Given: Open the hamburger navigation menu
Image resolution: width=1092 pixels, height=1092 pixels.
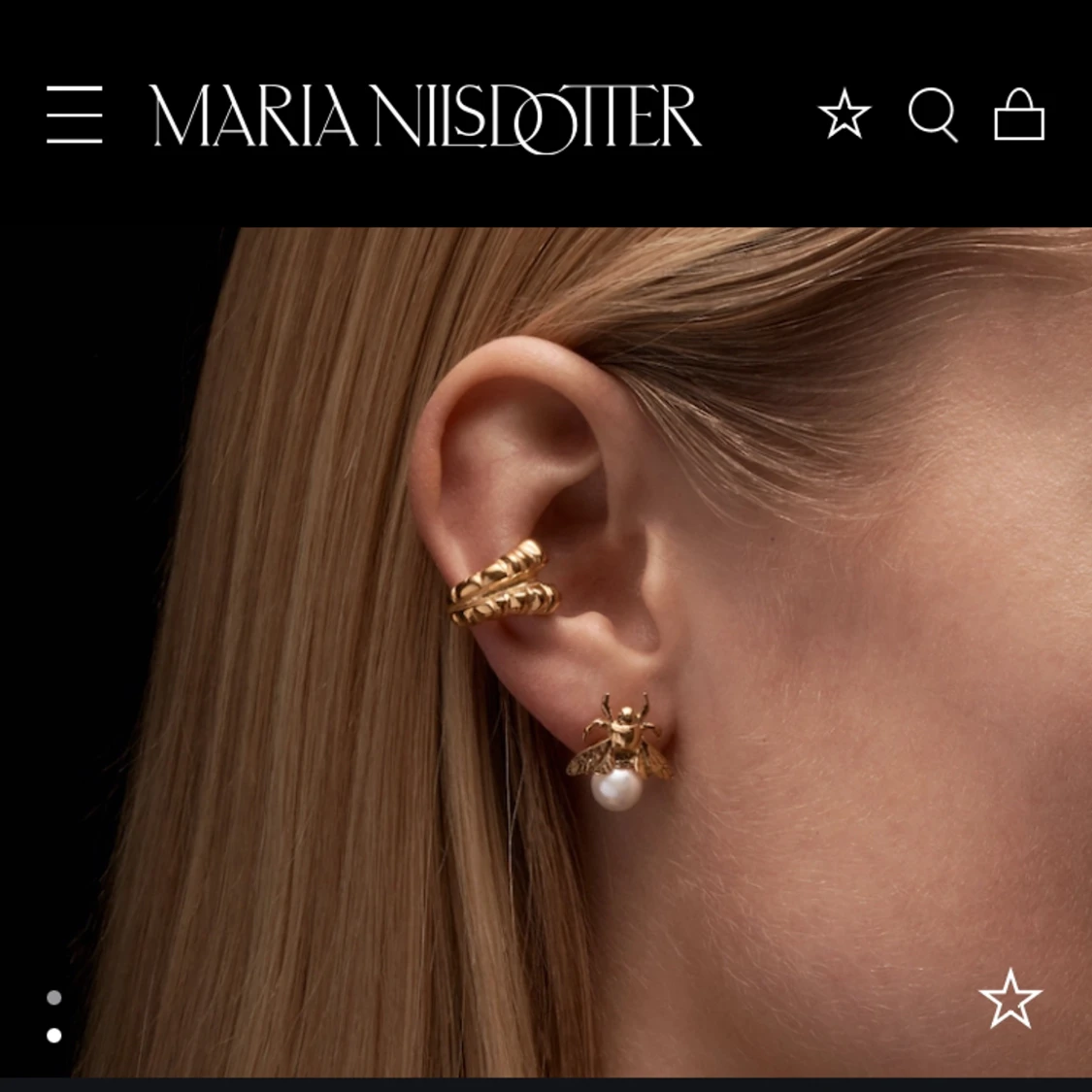Looking at the screenshot, I should point(75,115).
